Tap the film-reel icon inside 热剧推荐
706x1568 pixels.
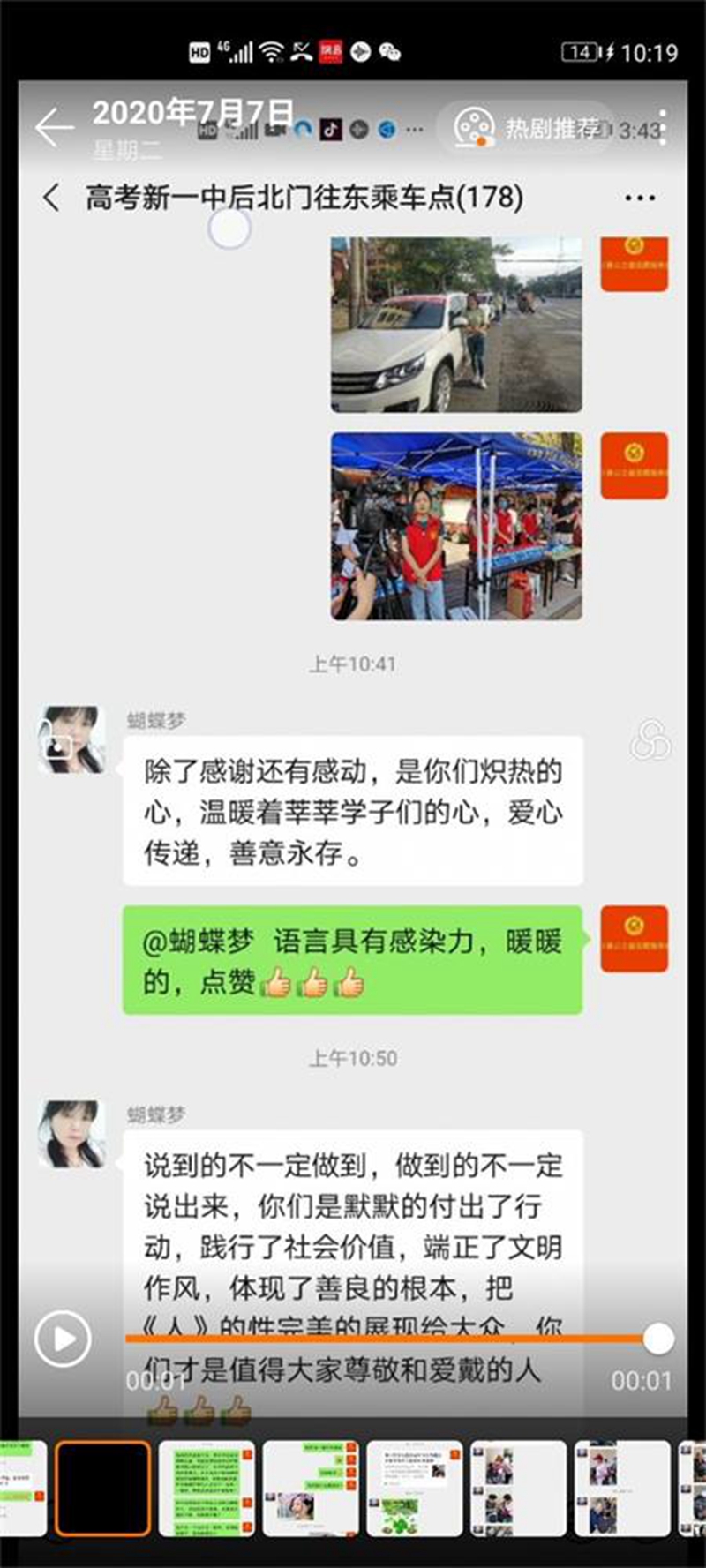pyautogui.click(x=475, y=127)
